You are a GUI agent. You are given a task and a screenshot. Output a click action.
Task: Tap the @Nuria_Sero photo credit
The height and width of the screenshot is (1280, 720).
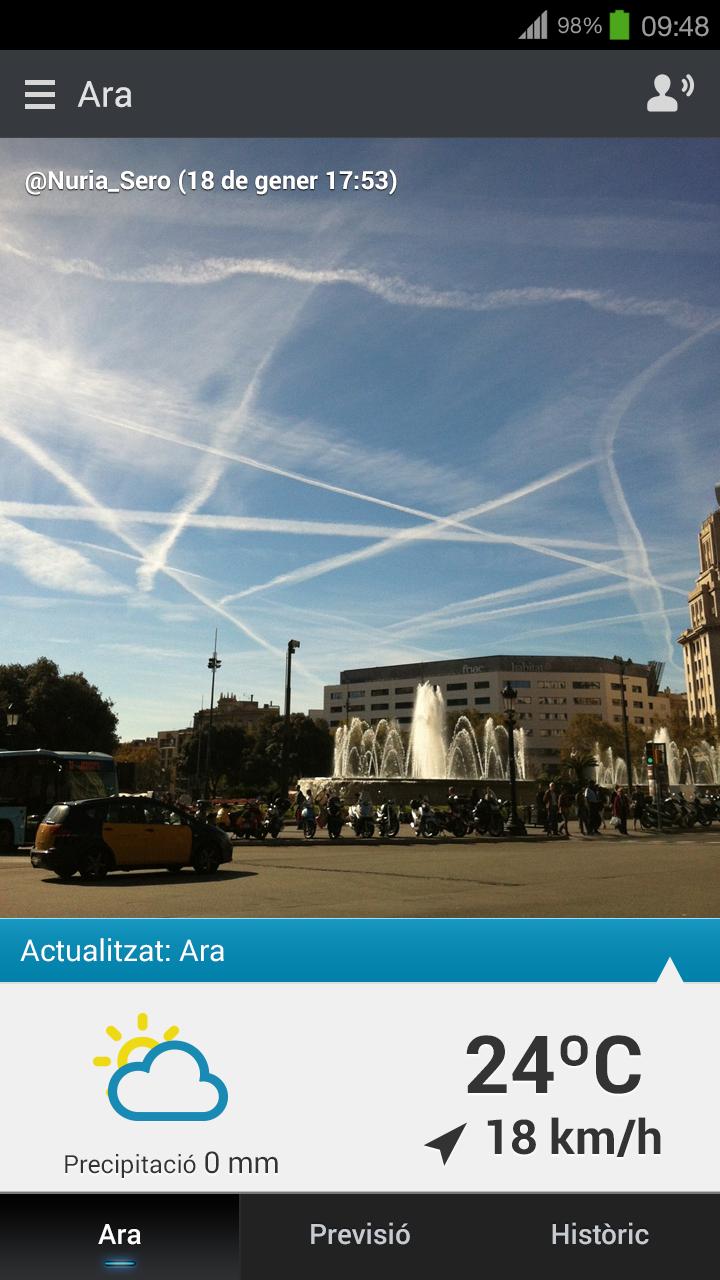pos(210,183)
